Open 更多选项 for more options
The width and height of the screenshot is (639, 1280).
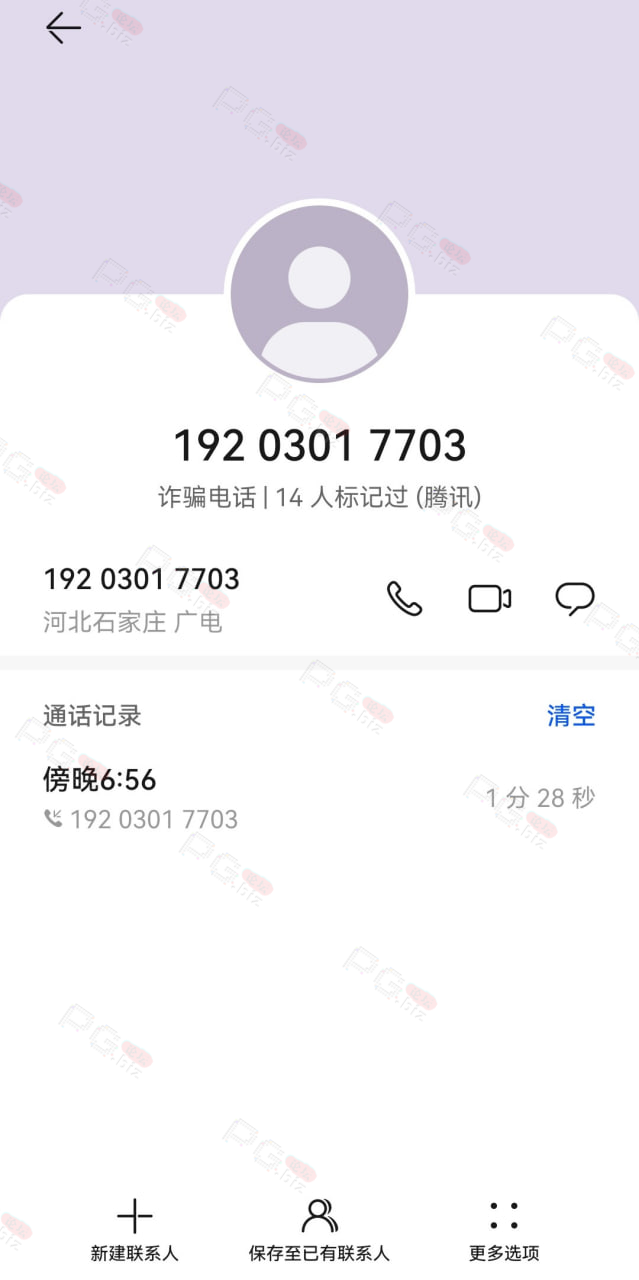click(x=504, y=1231)
